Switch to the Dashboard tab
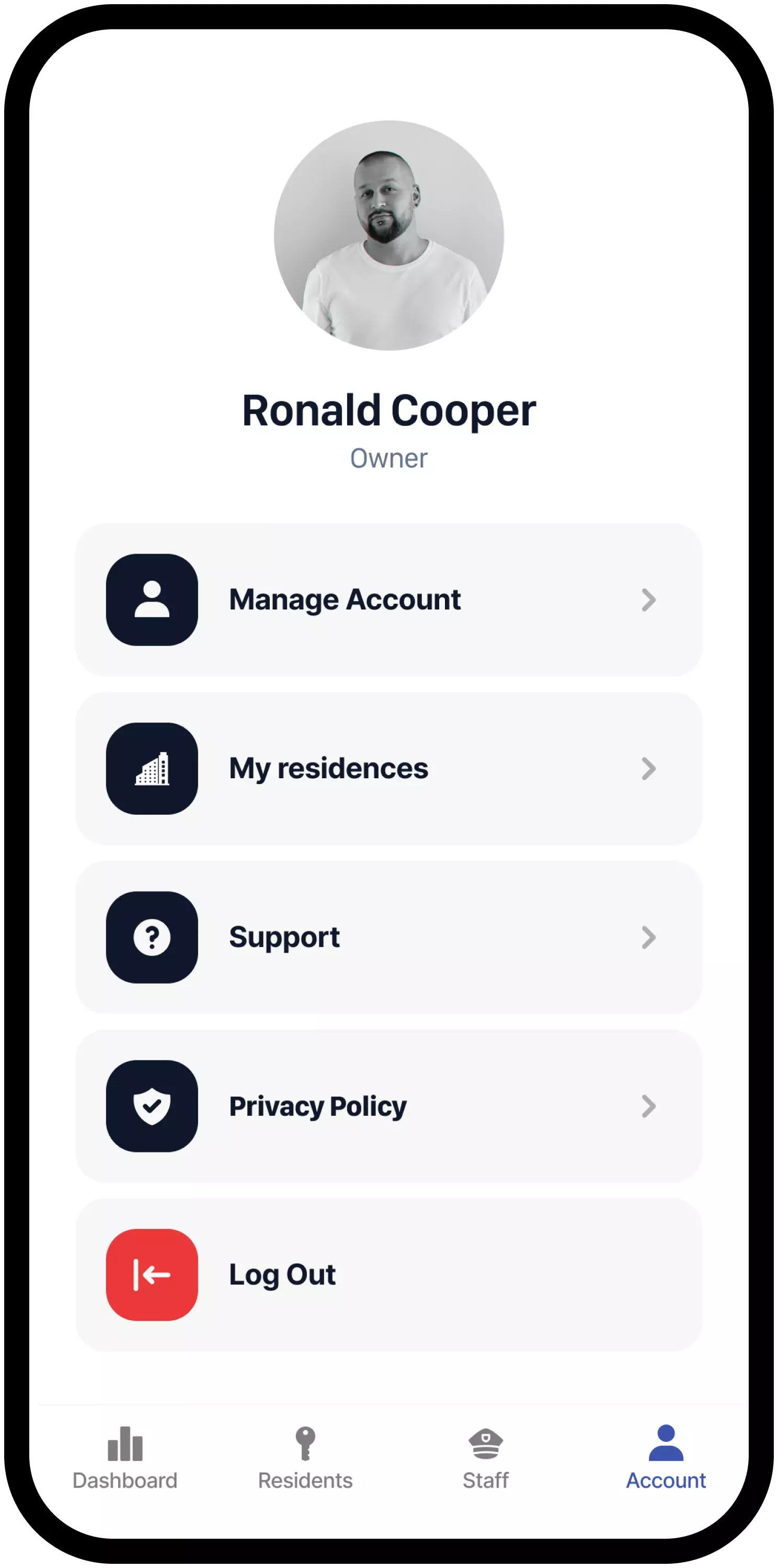This screenshot has height=1568, width=778. [125, 1458]
